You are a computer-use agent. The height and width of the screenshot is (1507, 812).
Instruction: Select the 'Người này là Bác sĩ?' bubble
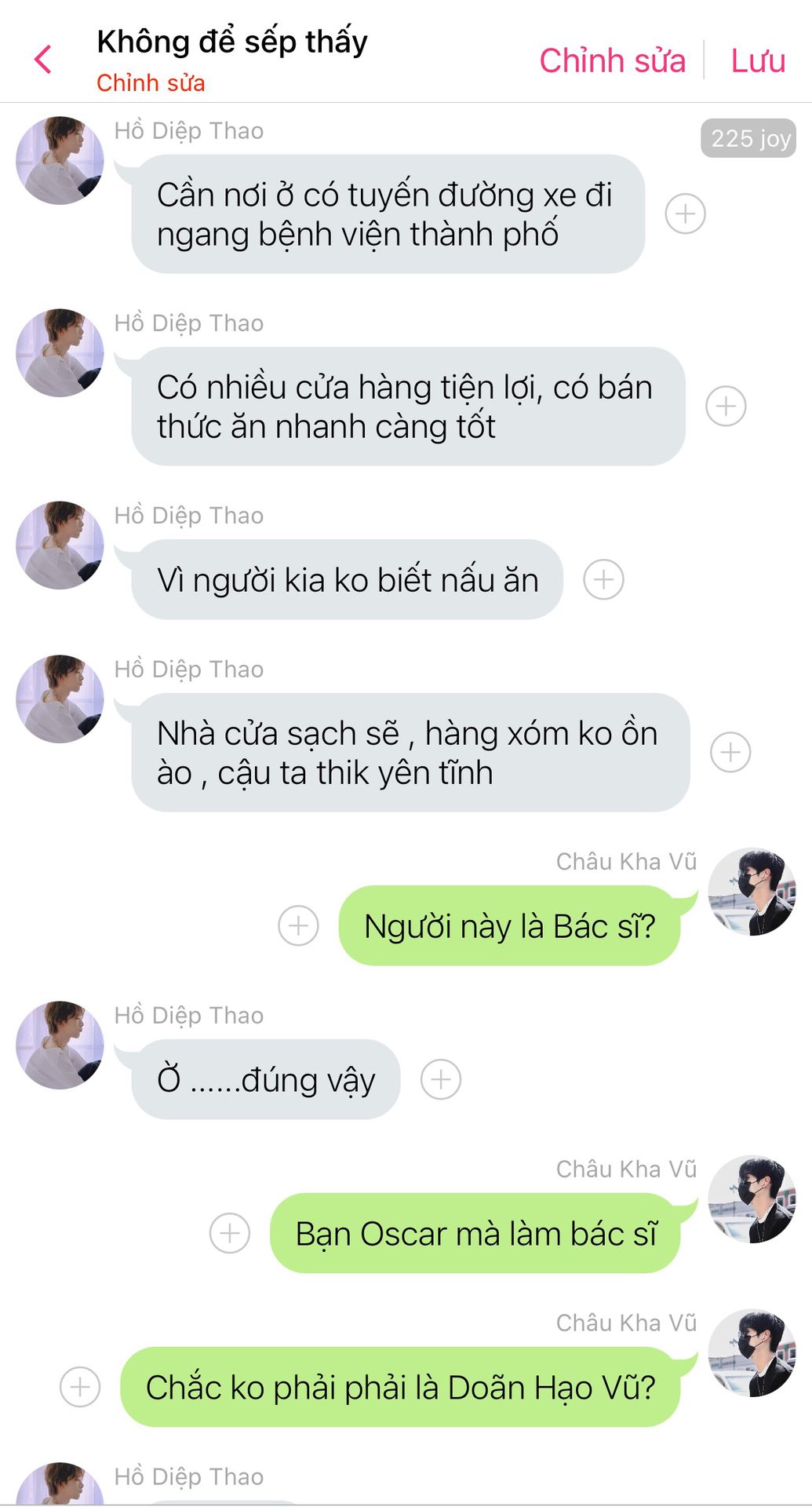point(508,926)
